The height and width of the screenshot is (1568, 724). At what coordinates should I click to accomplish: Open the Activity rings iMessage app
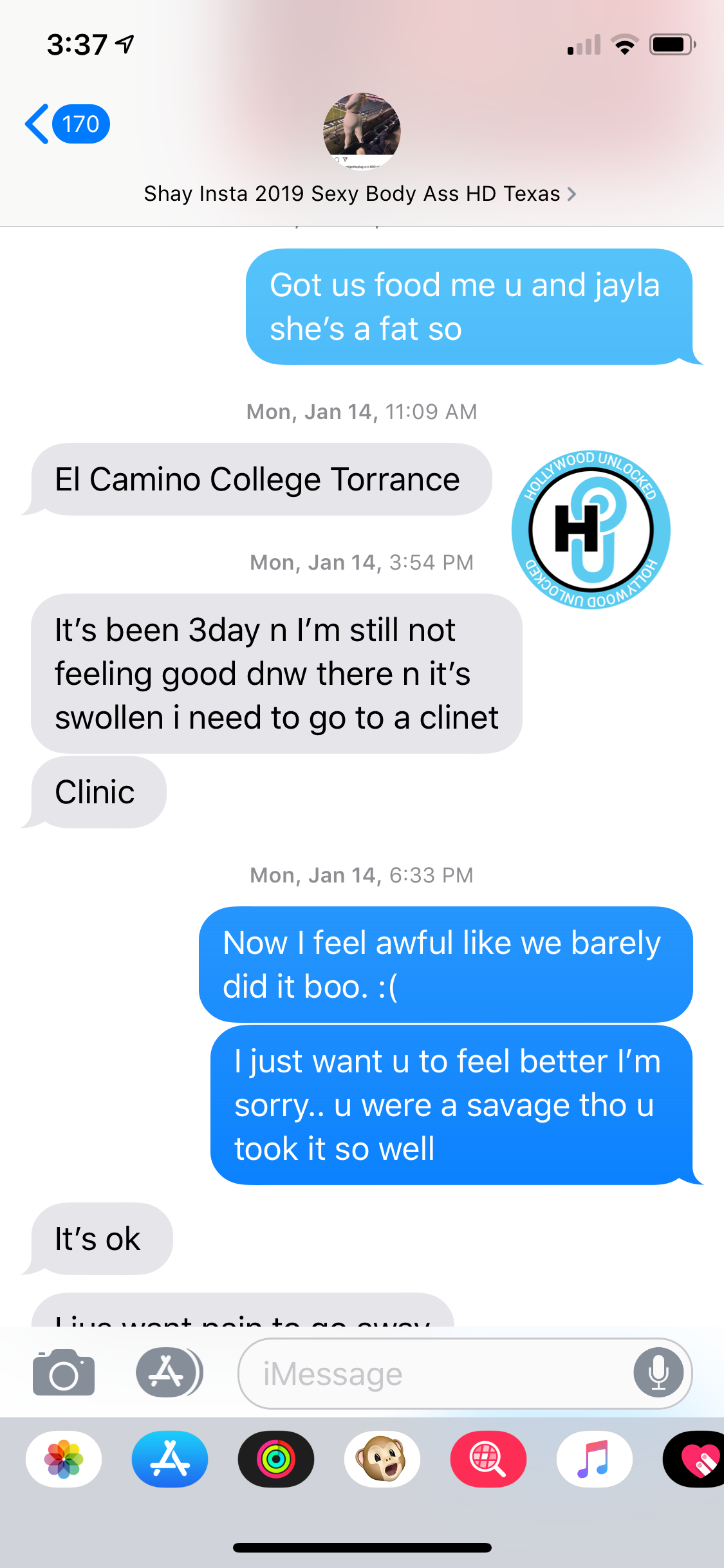click(276, 1459)
